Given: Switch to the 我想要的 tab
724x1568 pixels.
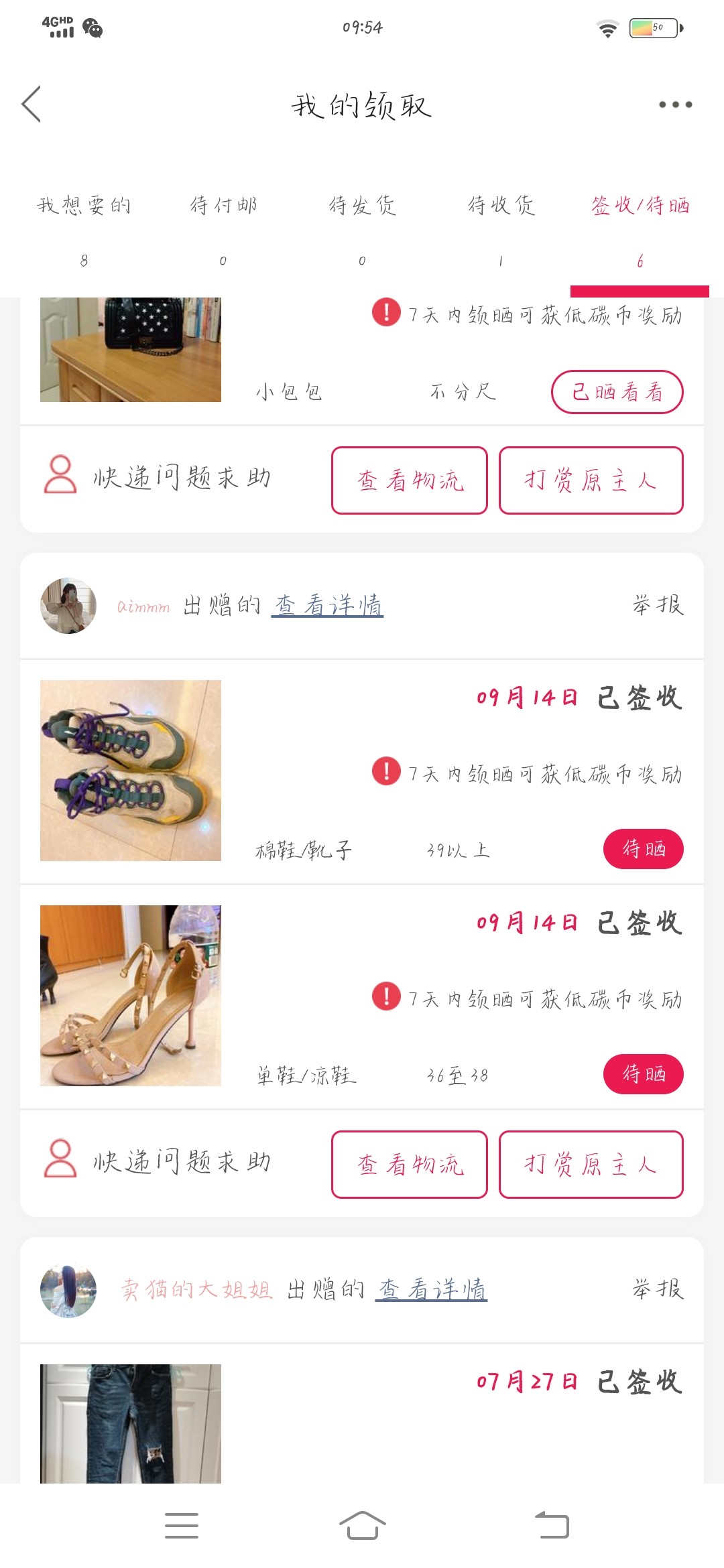Looking at the screenshot, I should pyautogui.click(x=84, y=228).
